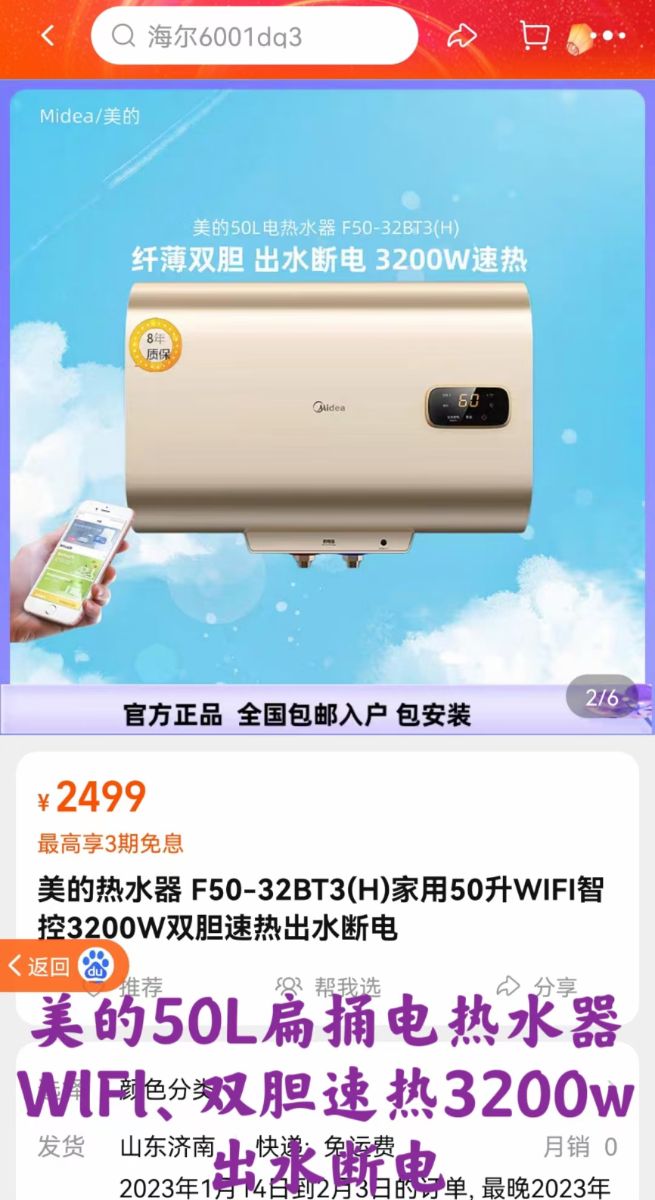Tap 推荐 under the product title
Screen dimensions: 655x1200
point(140,987)
